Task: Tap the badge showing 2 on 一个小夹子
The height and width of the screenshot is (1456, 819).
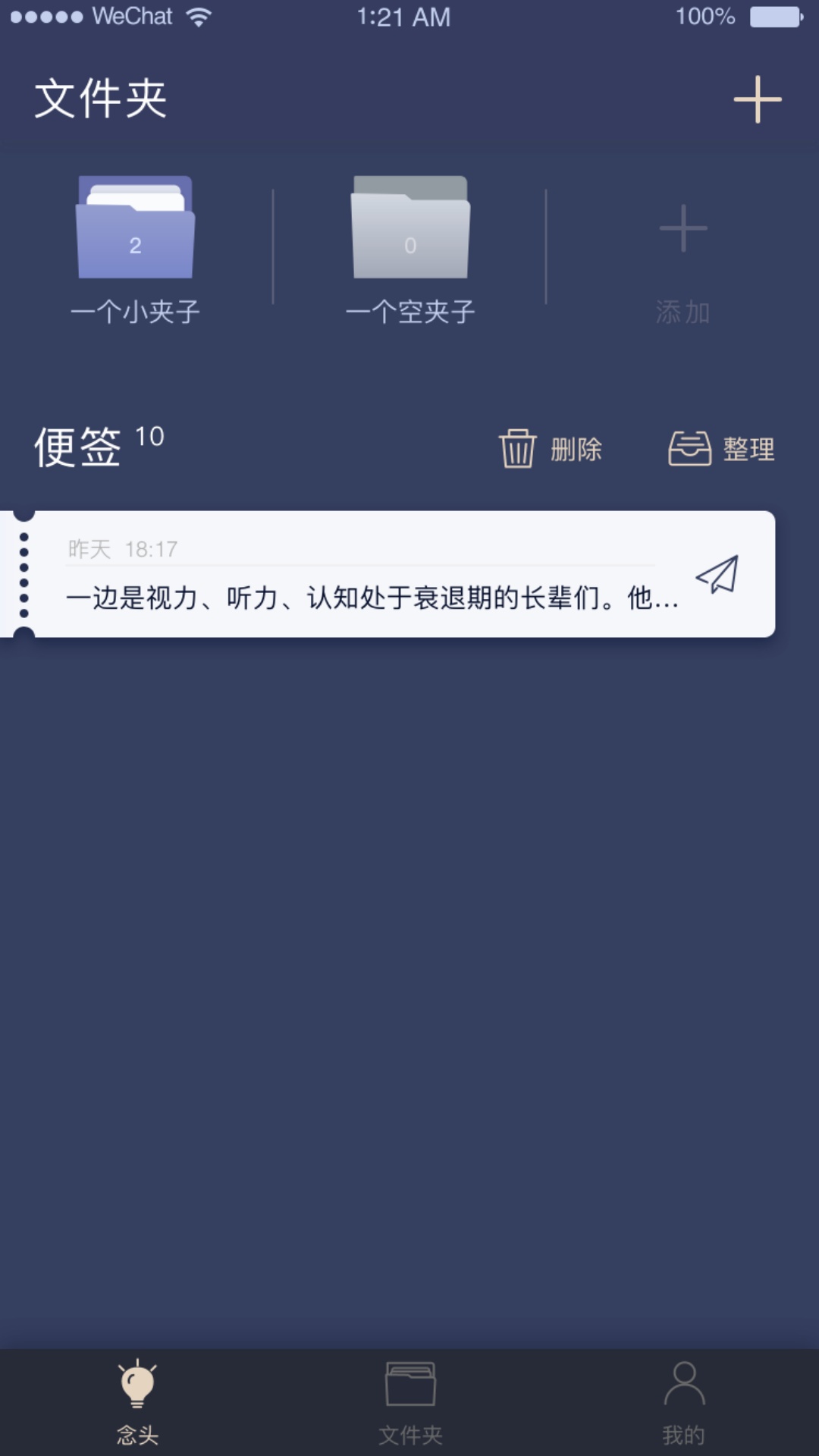Action: click(x=135, y=244)
